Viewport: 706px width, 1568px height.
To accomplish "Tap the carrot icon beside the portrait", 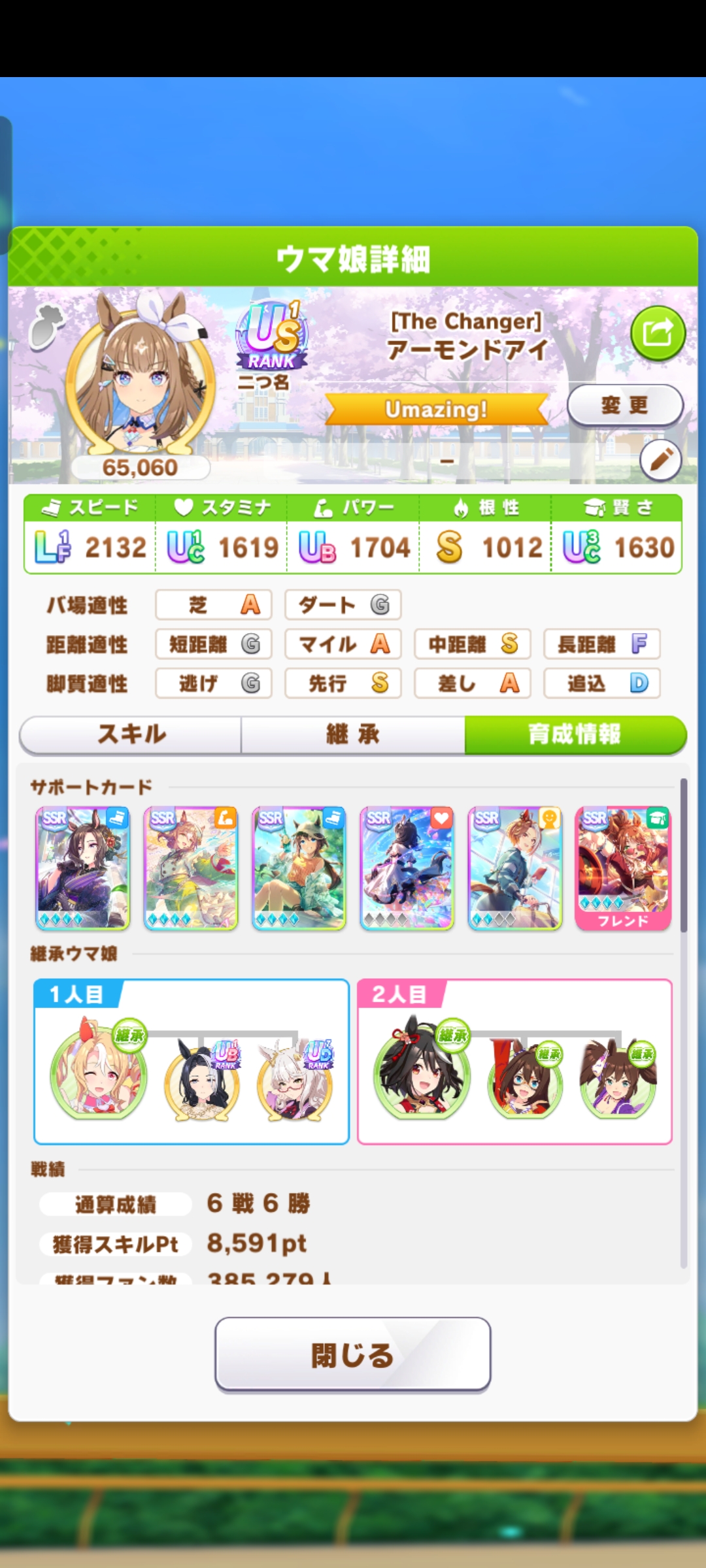I will [47, 324].
